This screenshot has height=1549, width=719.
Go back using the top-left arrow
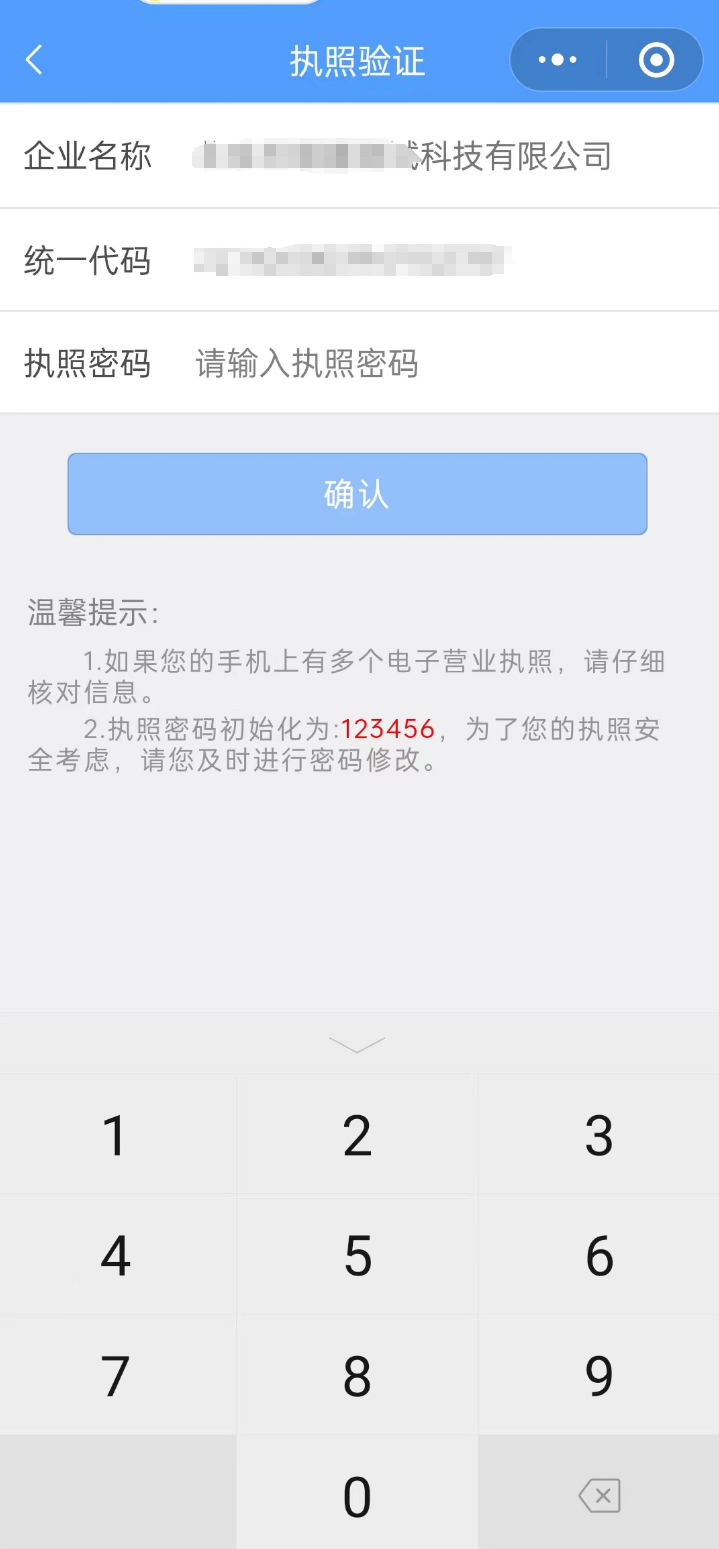[x=34, y=60]
